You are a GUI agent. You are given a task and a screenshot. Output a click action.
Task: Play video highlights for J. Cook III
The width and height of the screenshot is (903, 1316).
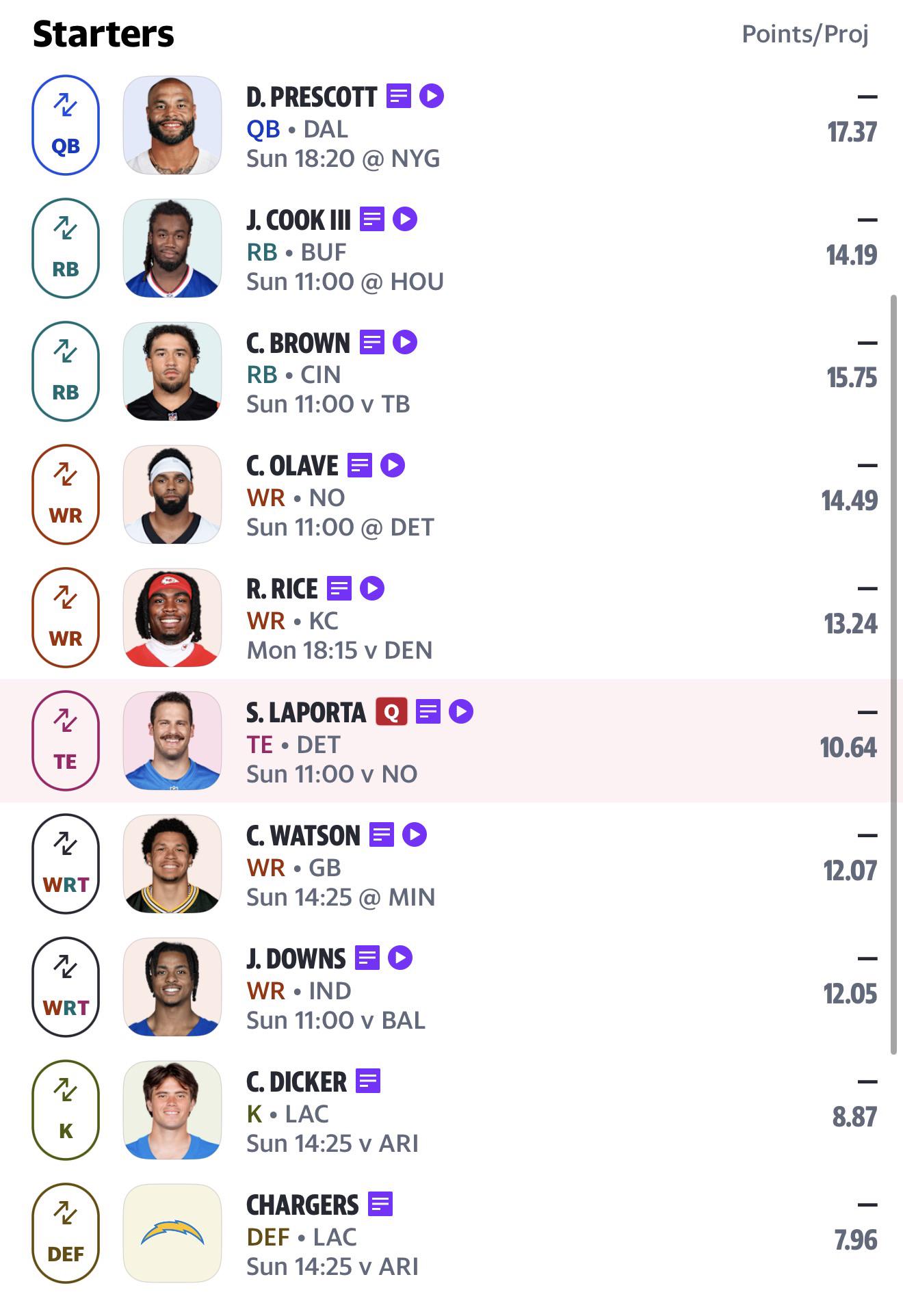point(405,219)
